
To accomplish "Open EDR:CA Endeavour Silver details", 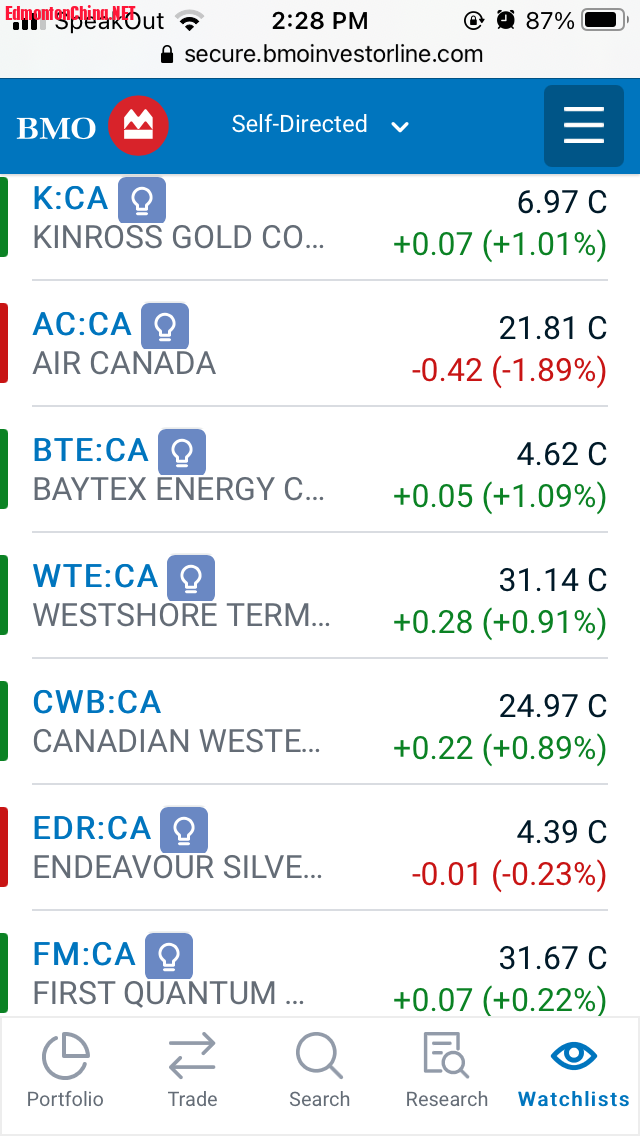I will click(x=92, y=829).
